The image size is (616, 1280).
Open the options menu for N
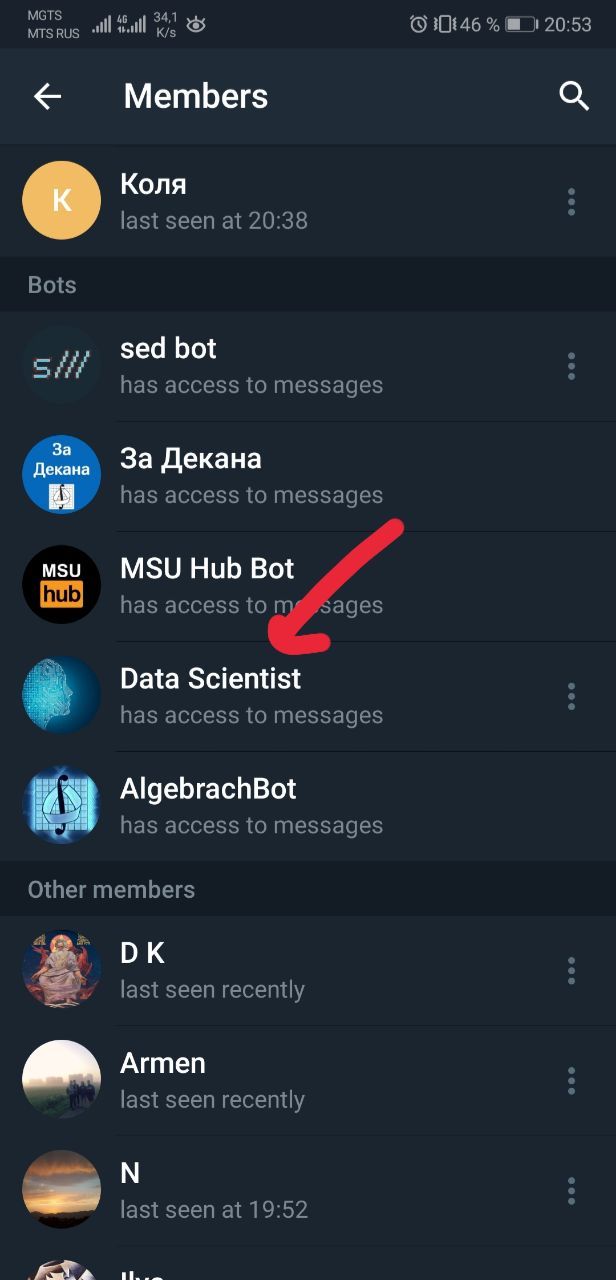point(571,1191)
